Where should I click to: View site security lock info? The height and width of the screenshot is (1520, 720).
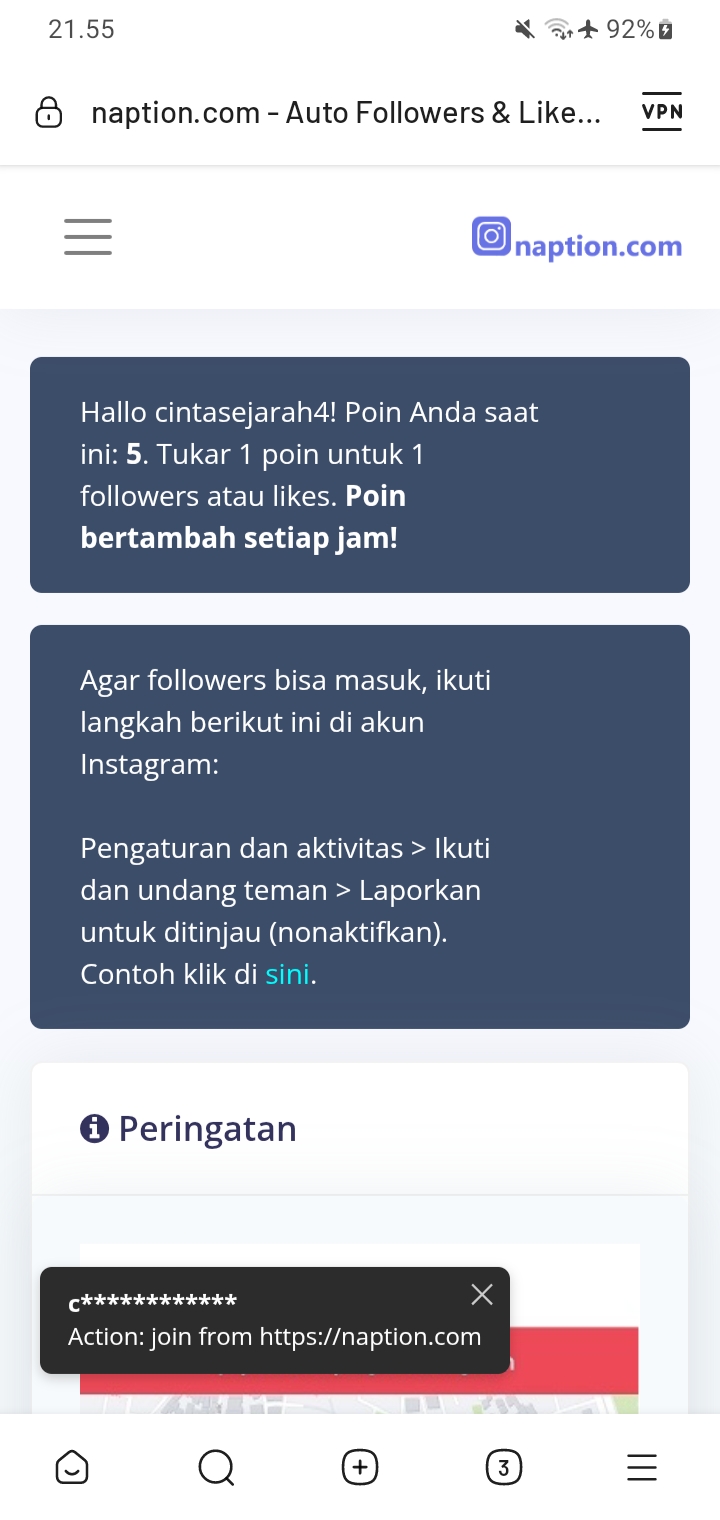click(x=48, y=113)
